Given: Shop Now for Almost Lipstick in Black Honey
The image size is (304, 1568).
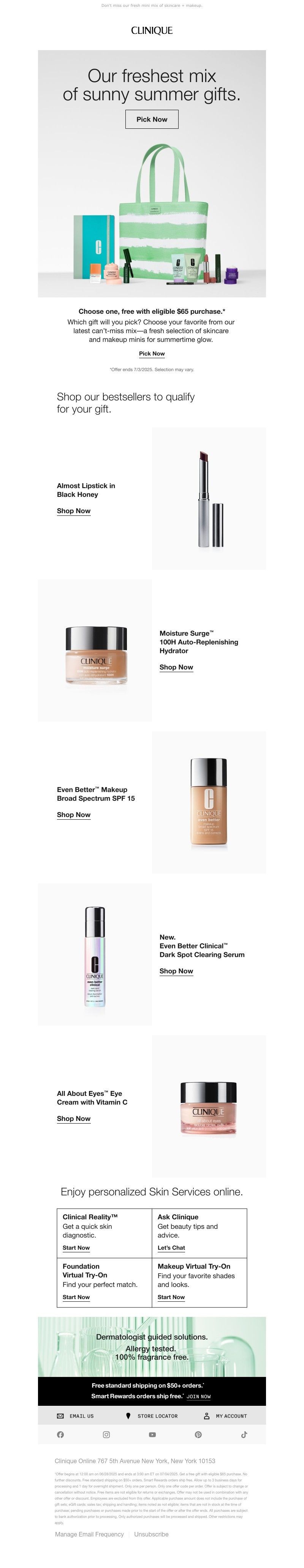Looking at the screenshot, I should pos(74,511).
